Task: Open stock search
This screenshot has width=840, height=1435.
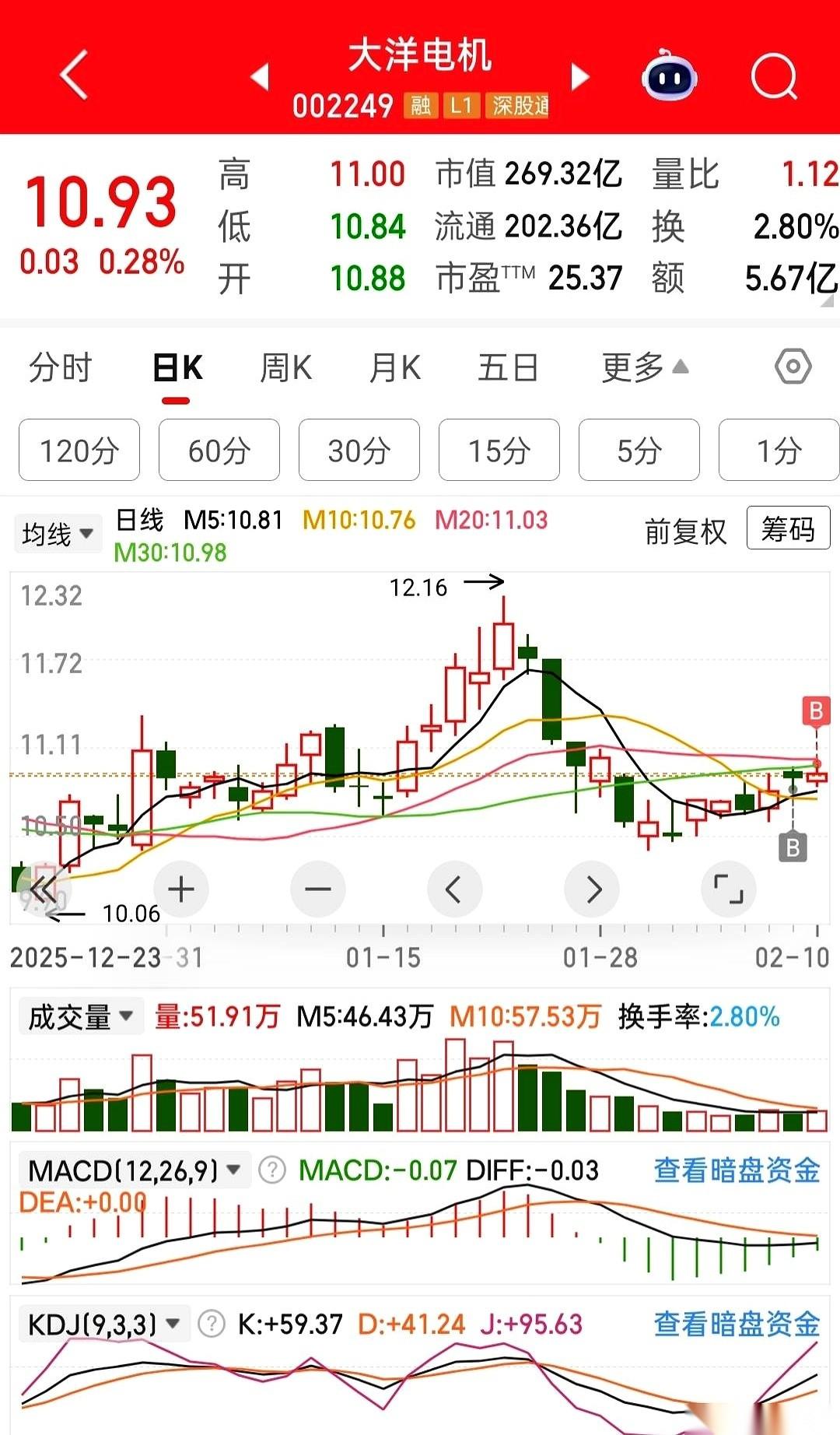Action: pos(774,77)
